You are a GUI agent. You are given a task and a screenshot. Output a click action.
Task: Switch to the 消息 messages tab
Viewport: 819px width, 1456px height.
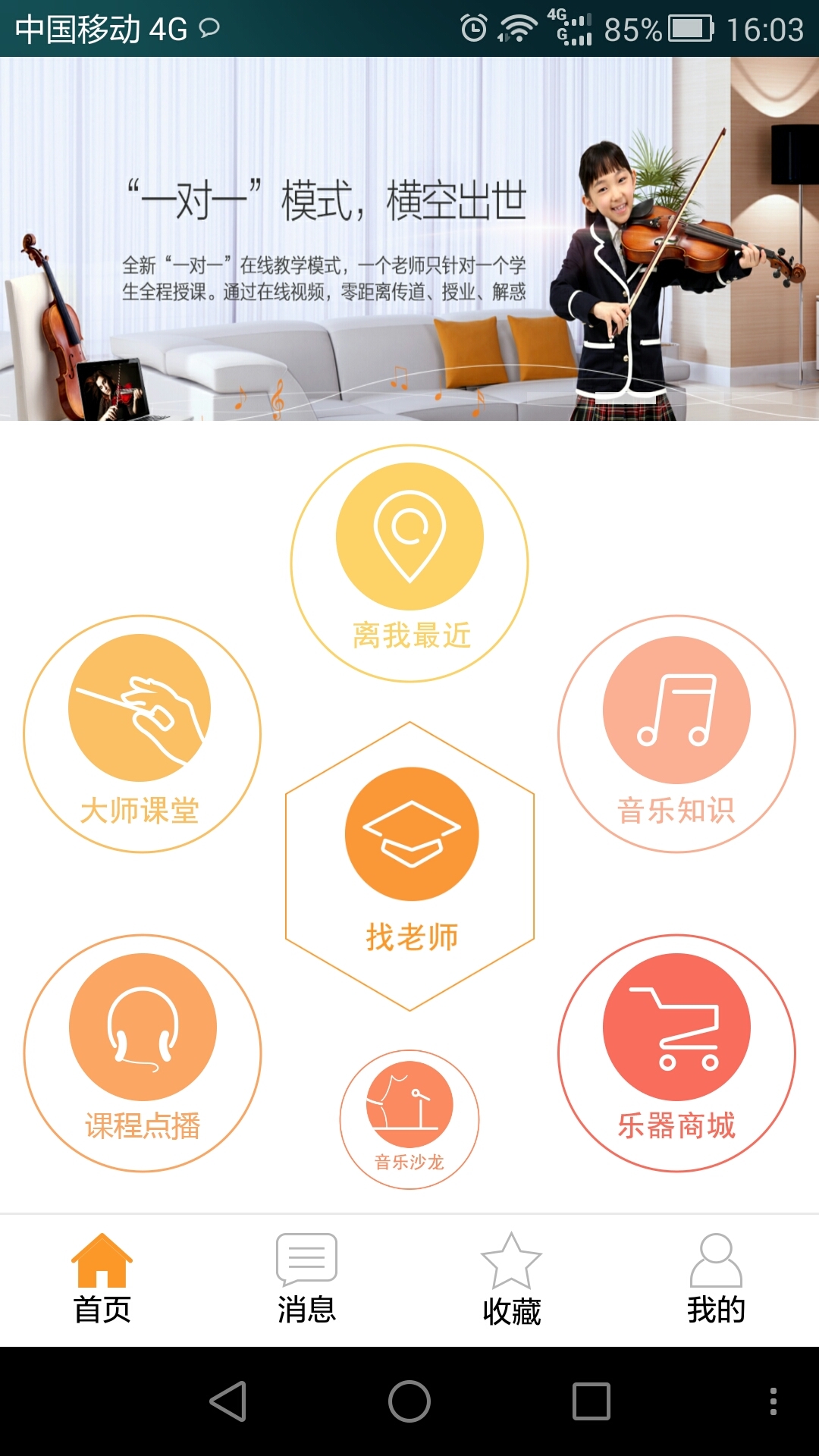306,1279
